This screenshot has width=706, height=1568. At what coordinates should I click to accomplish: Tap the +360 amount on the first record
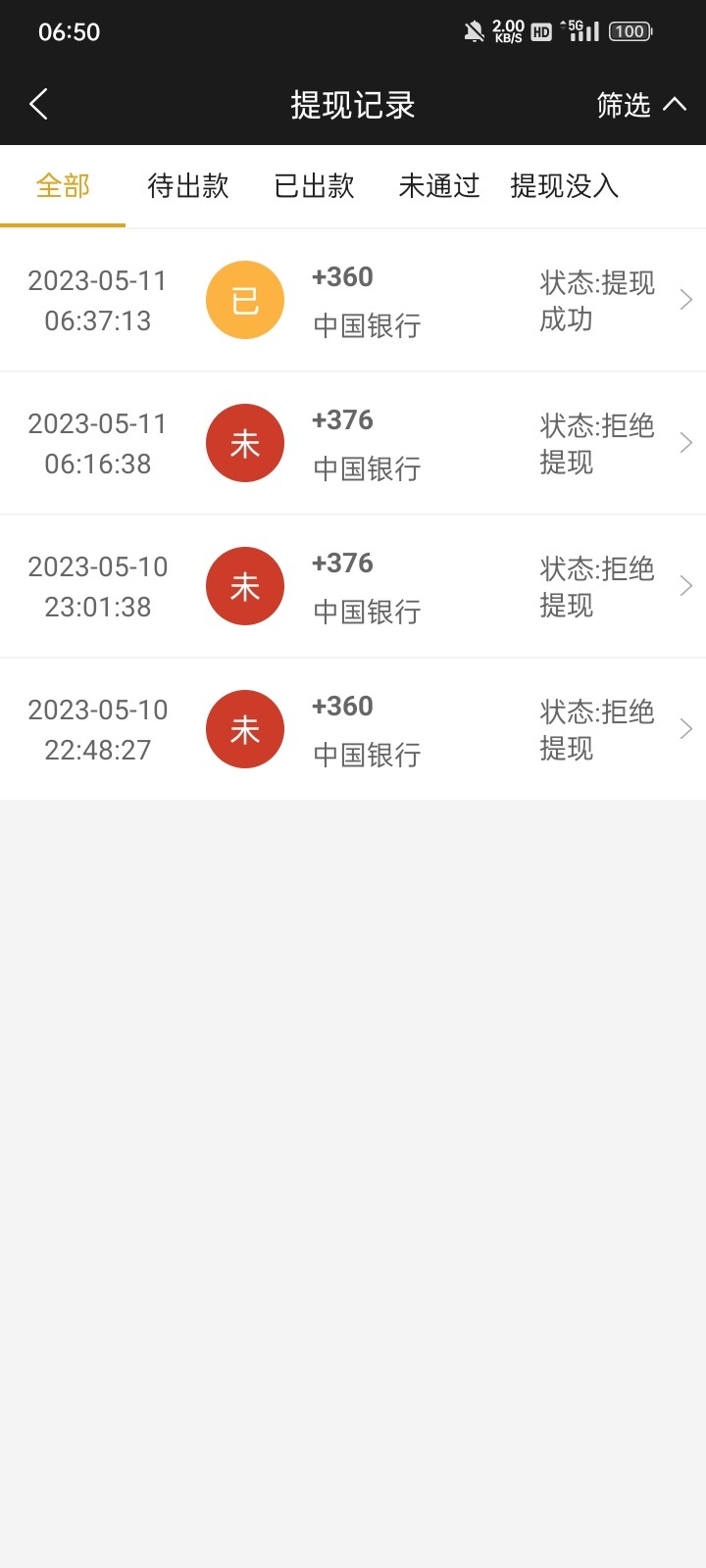[343, 276]
